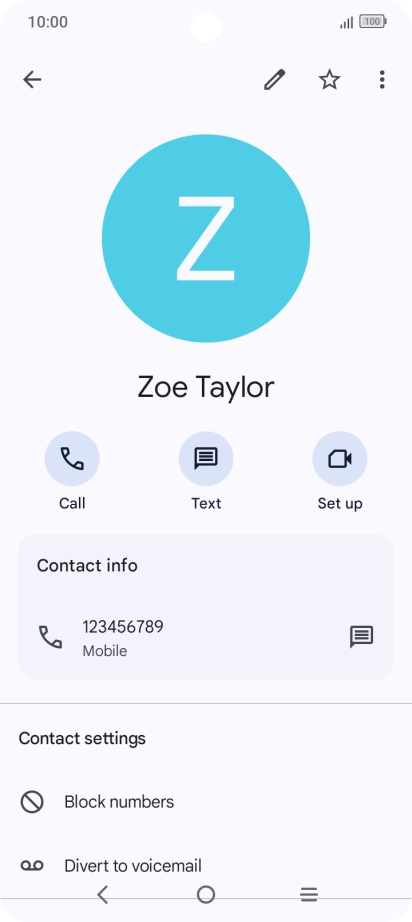Viewport: 412px width, 922px height.
Task: Open recent apps from the navigation bar
Action: [x=309, y=895]
